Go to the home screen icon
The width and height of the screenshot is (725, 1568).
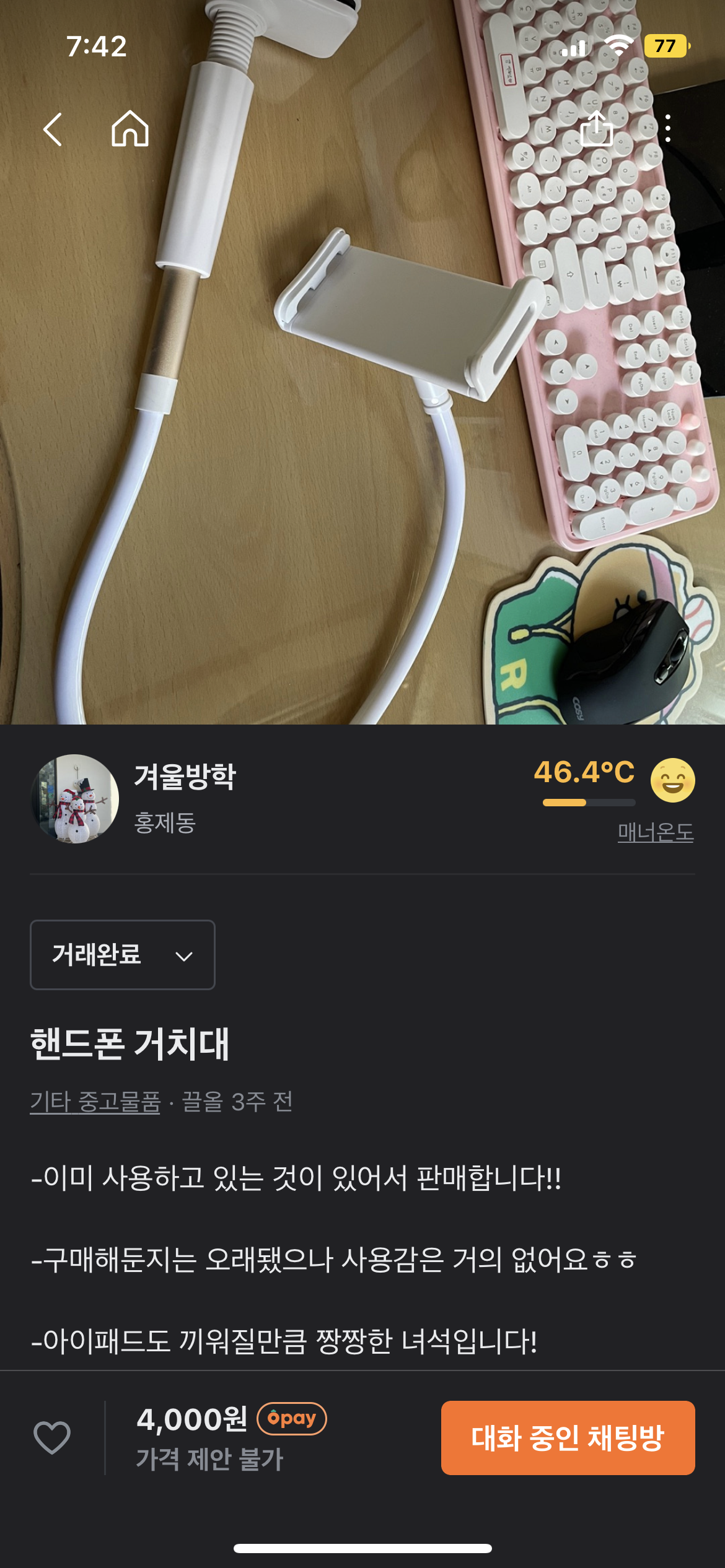point(130,129)
